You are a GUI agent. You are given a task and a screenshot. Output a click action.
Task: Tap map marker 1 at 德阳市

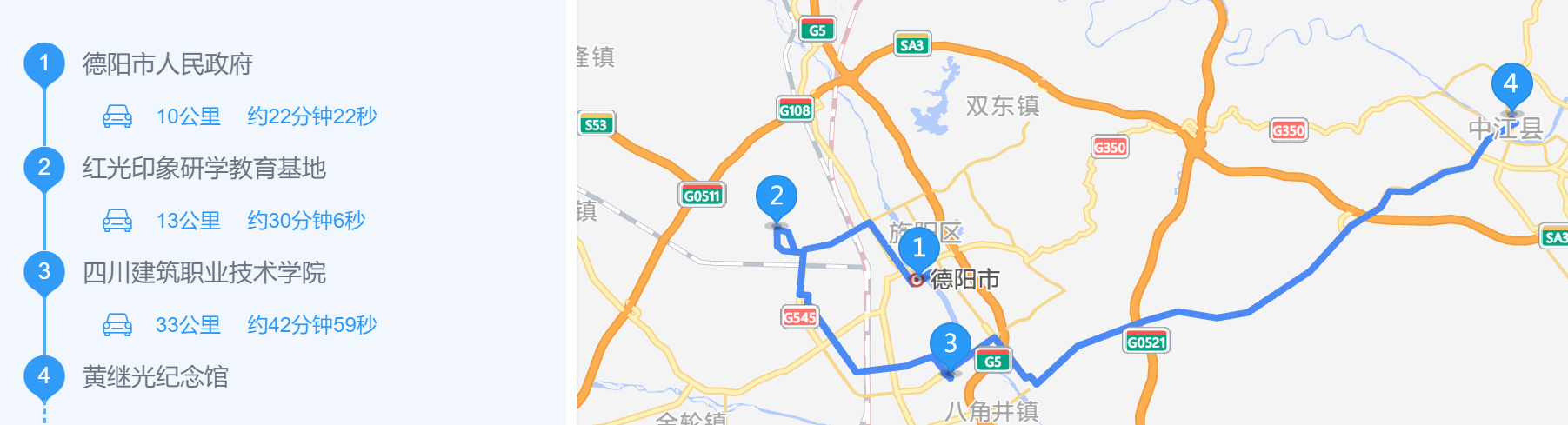click(x=918, y=249)
